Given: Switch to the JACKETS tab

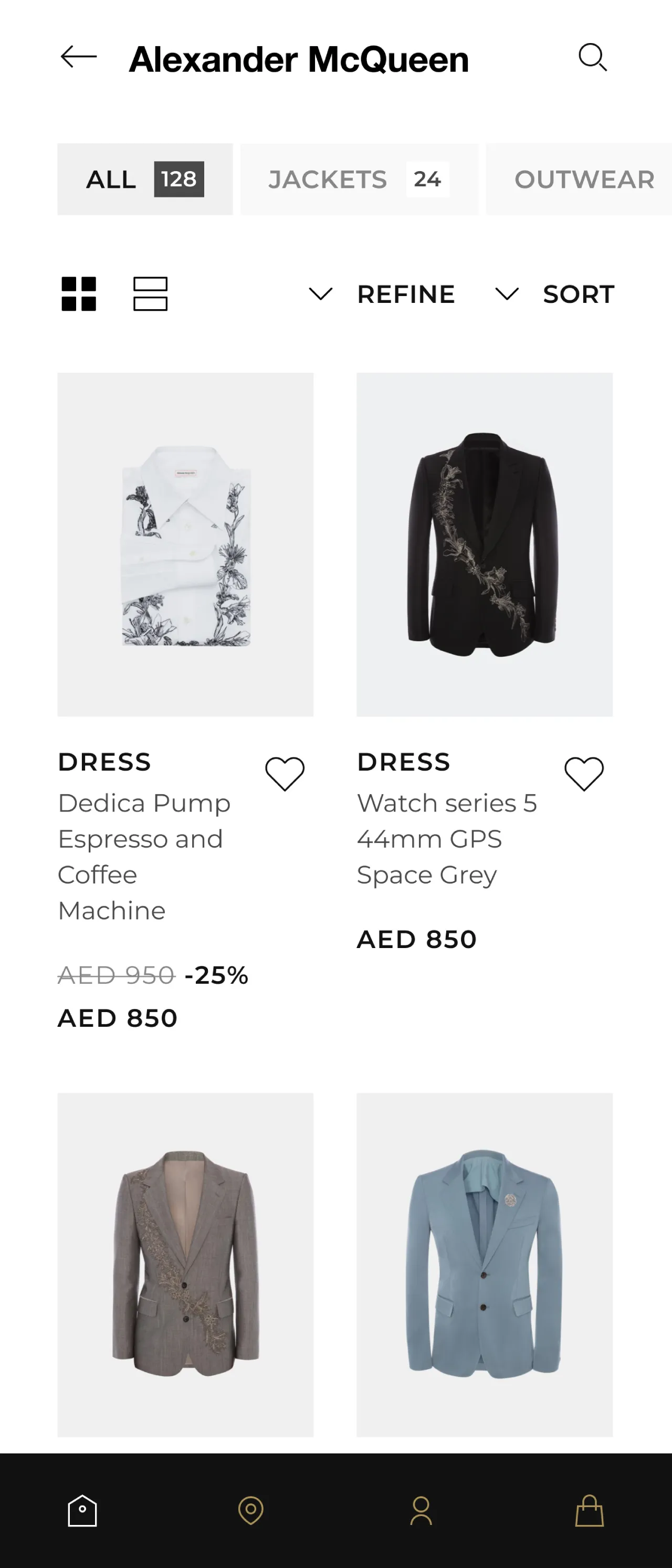Looking at the screenshot, I should [359, 179].
